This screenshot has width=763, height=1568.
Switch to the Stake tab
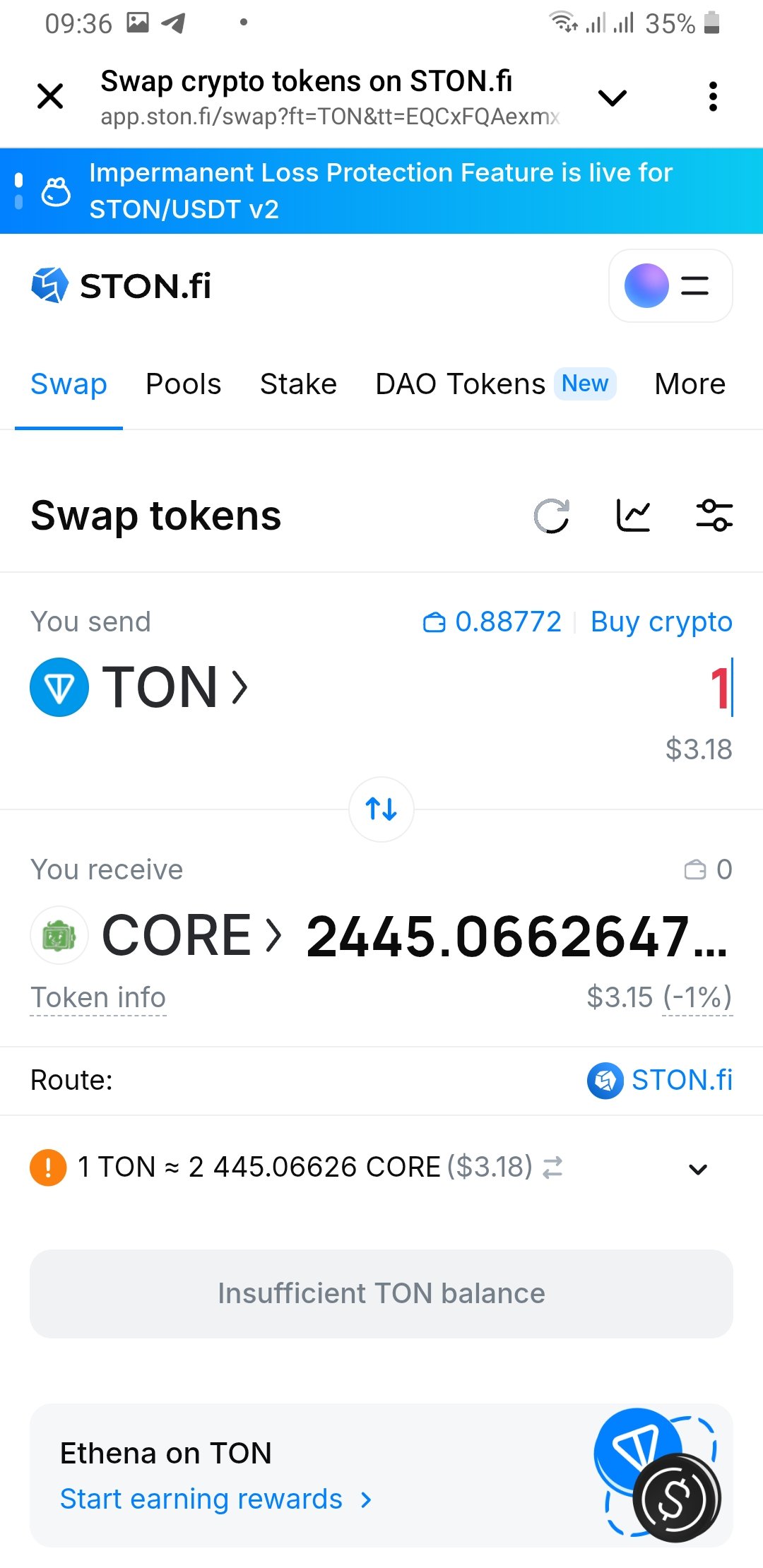click(298, 384)
